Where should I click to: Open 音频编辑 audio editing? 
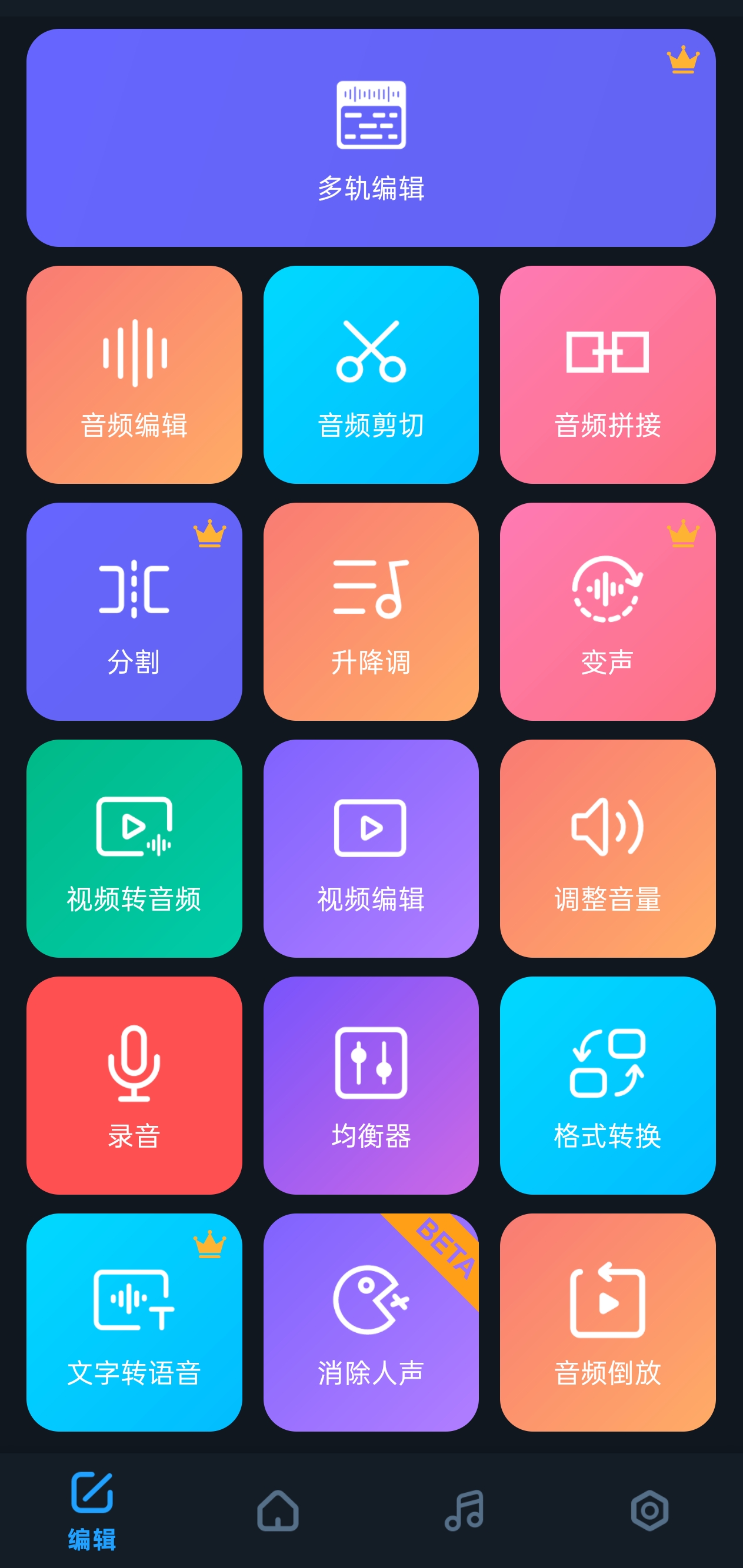tap(134, 375)
